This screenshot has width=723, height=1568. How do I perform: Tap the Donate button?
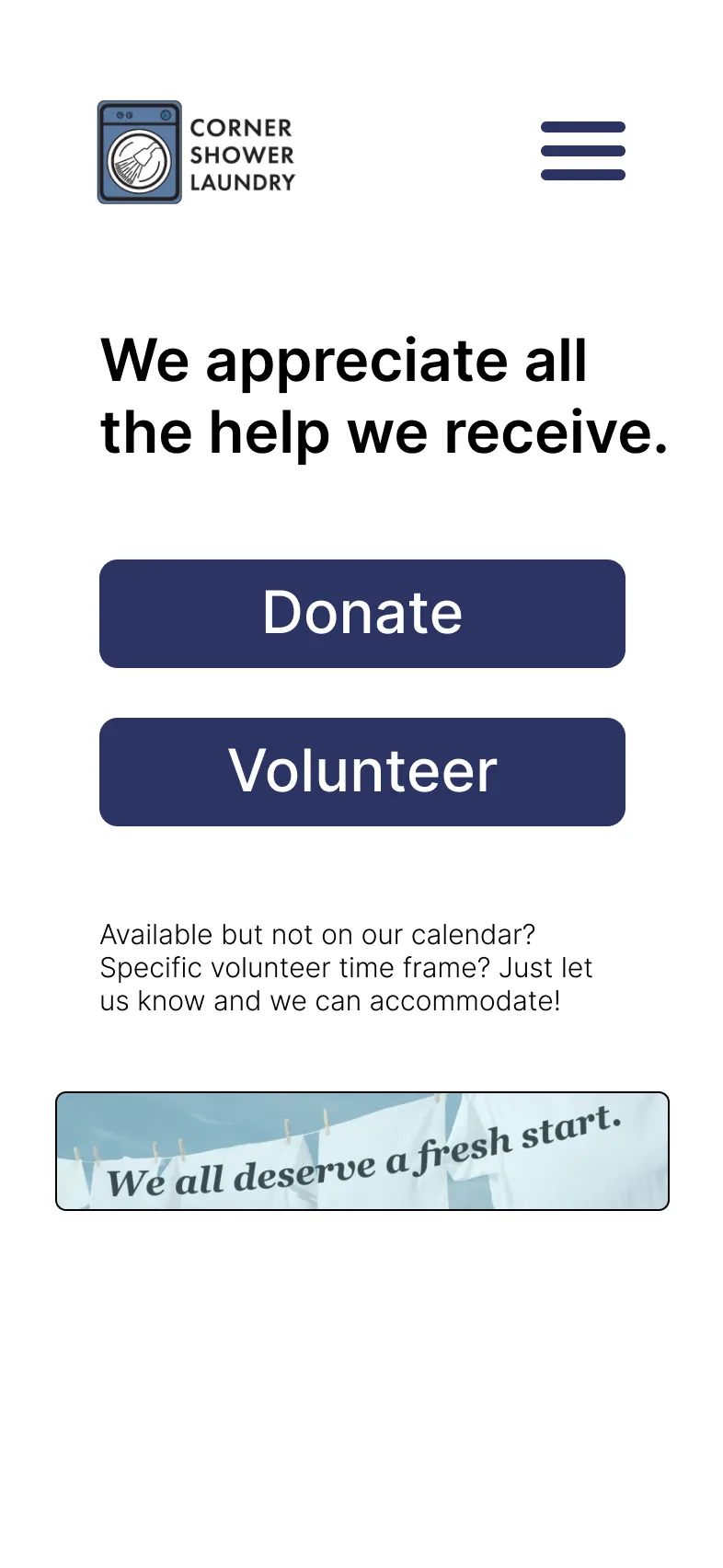click(361, 613)
